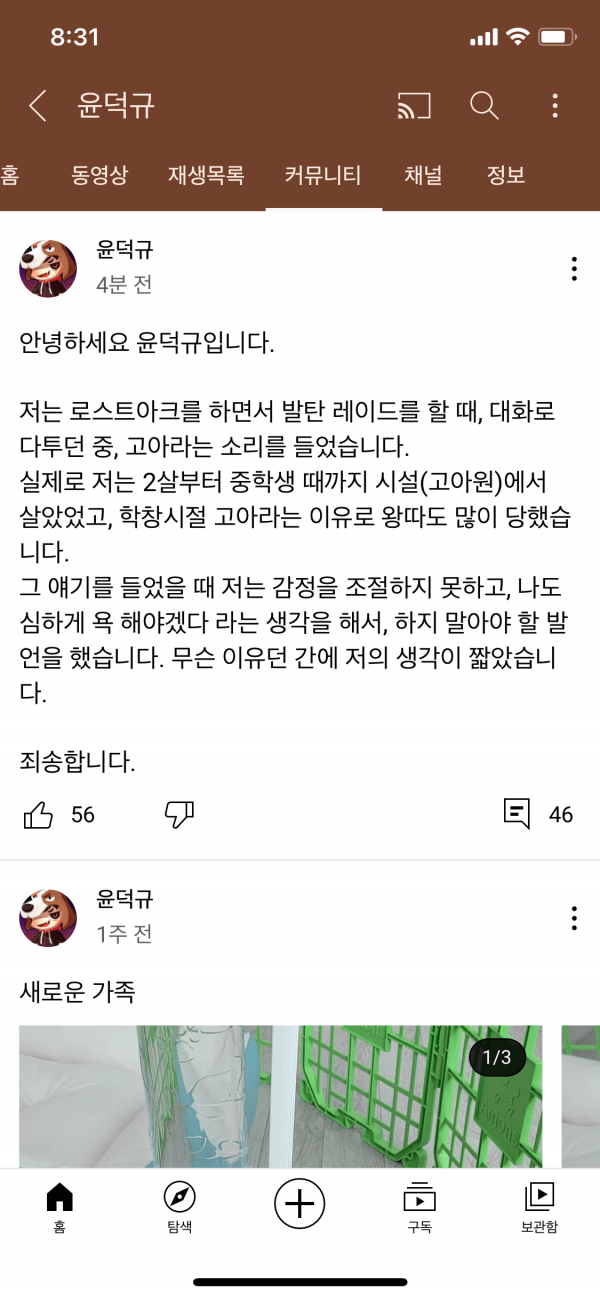Select the 커뮤니티 tab

(x=323, y=176)
